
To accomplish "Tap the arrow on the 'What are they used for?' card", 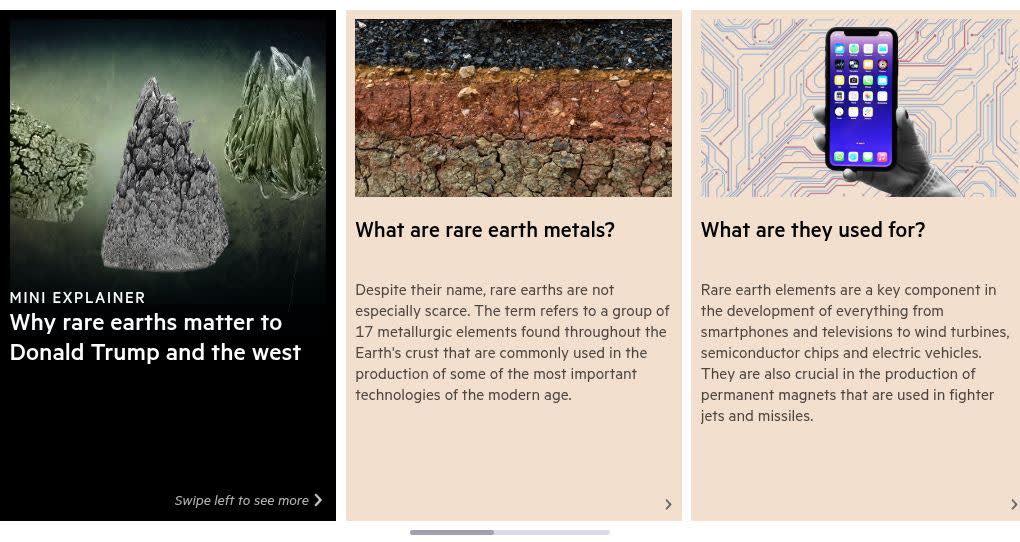I will [1013, 505].
